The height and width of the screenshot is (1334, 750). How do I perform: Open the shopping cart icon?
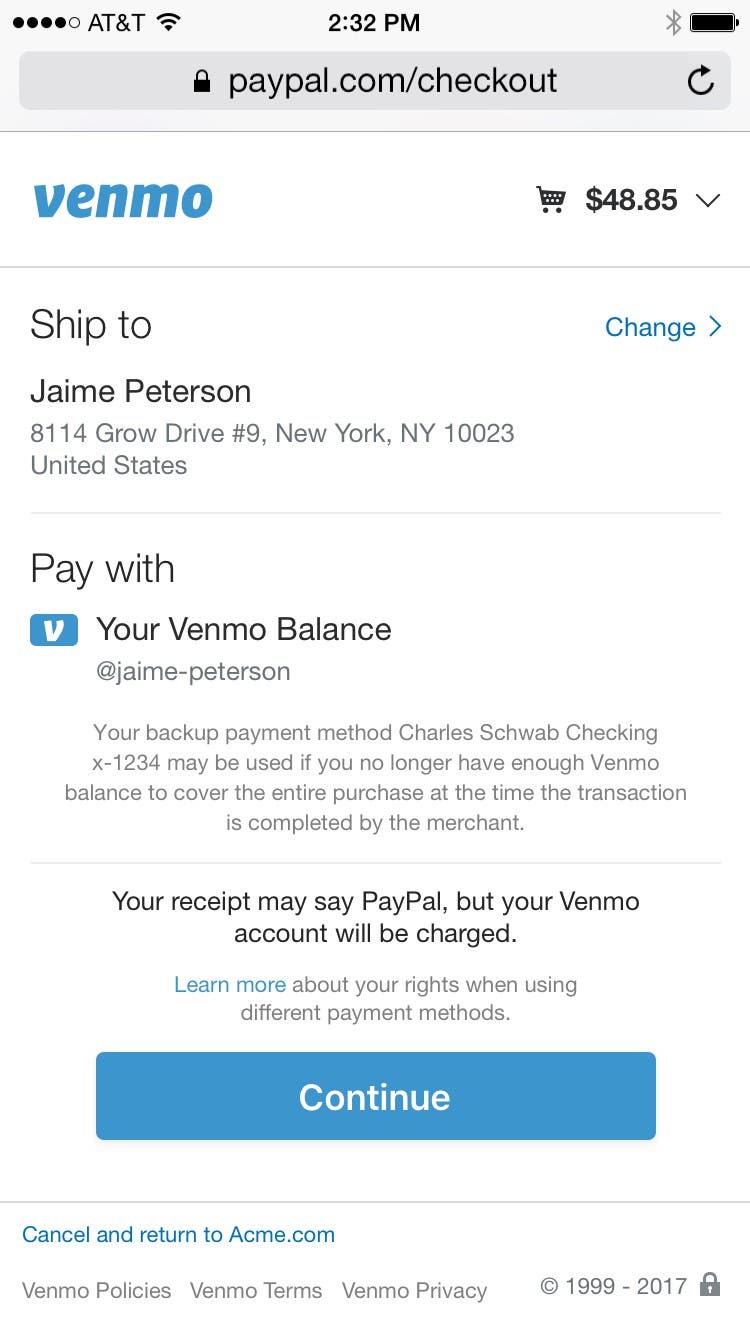tap(551, 199)
